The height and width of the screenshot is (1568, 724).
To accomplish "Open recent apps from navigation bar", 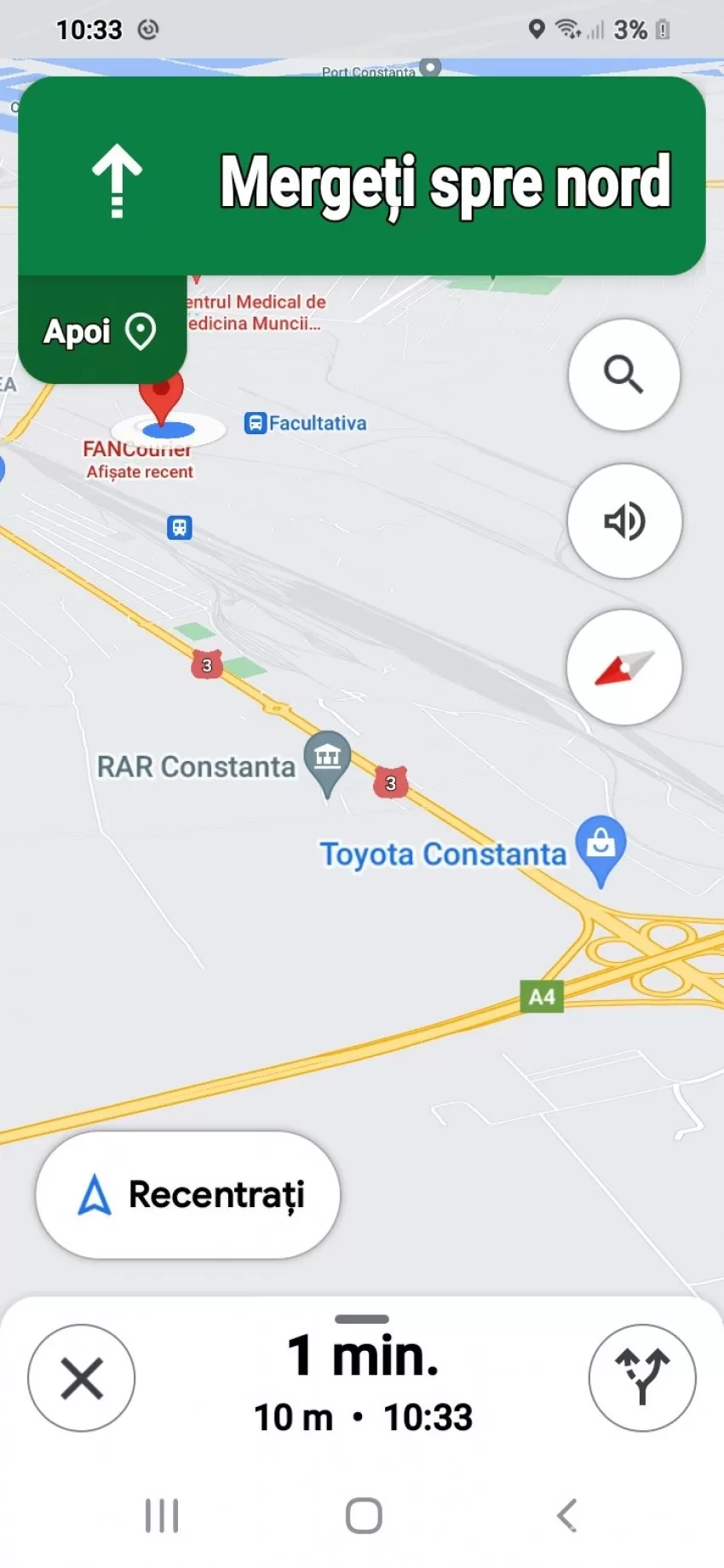I will (162, 1515).
